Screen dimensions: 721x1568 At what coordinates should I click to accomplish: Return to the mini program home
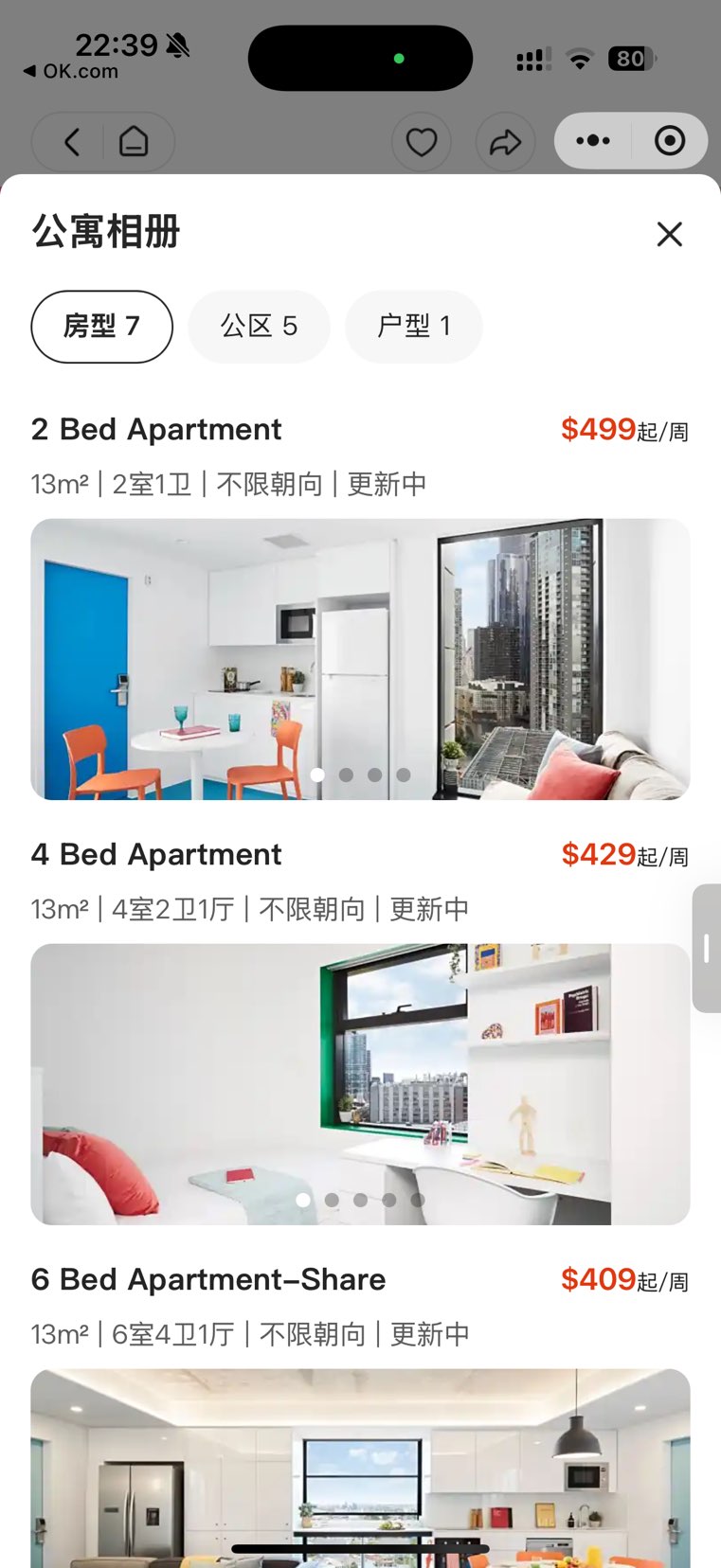tap(134, 142)
